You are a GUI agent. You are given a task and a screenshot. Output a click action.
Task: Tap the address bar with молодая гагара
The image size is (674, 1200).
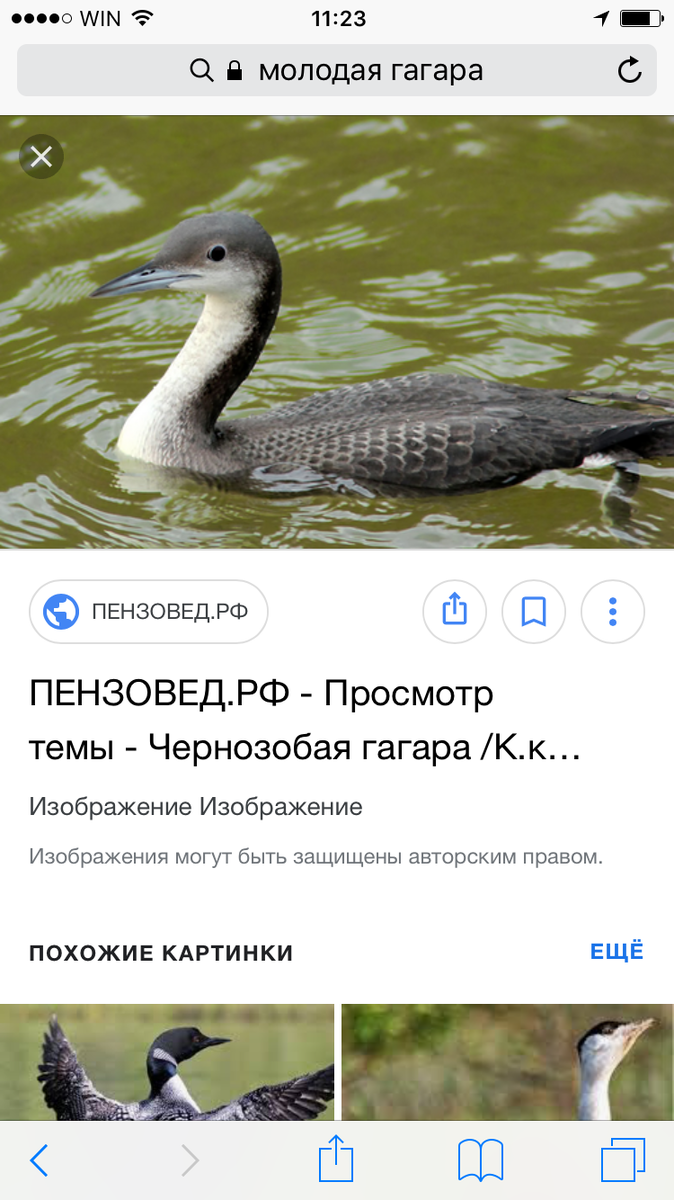[337, 70]
